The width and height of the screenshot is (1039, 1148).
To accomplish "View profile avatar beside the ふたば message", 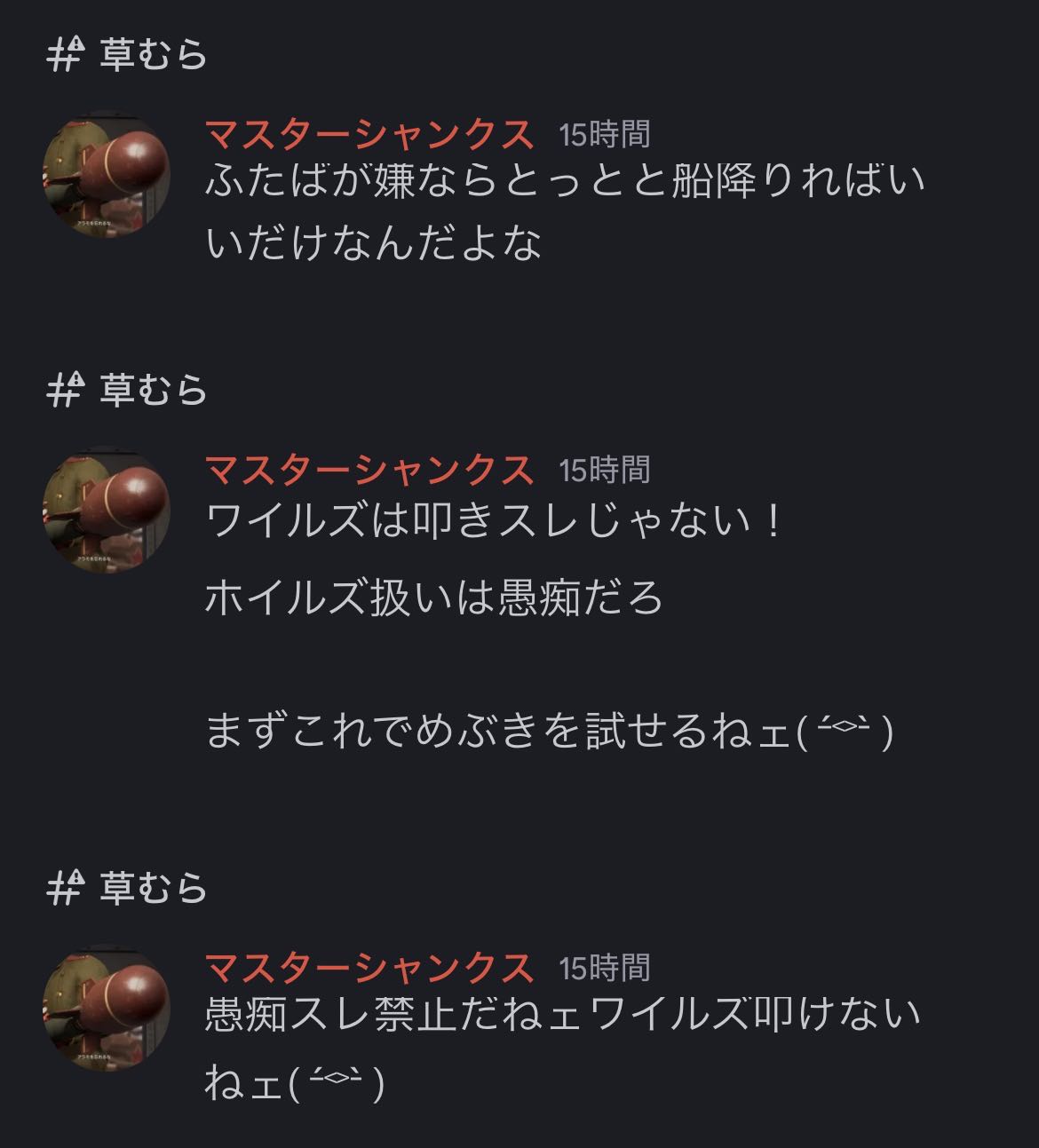I will coord(107,174).
